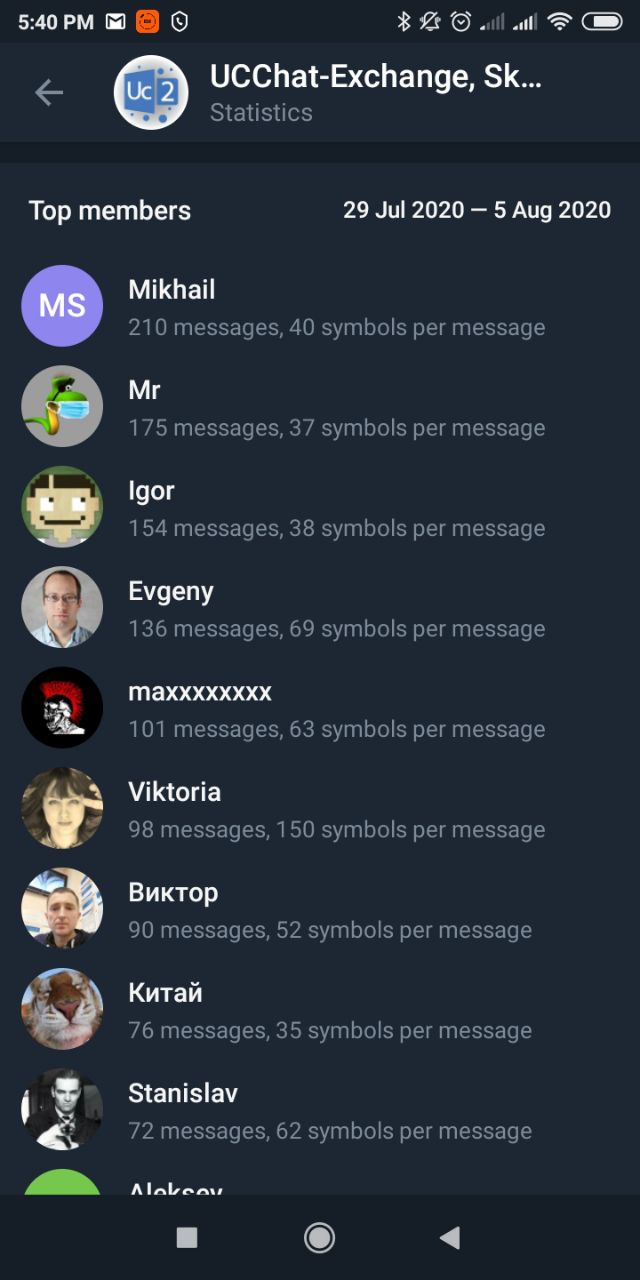View Stanislav's member entry

(x=320, y=1110)
